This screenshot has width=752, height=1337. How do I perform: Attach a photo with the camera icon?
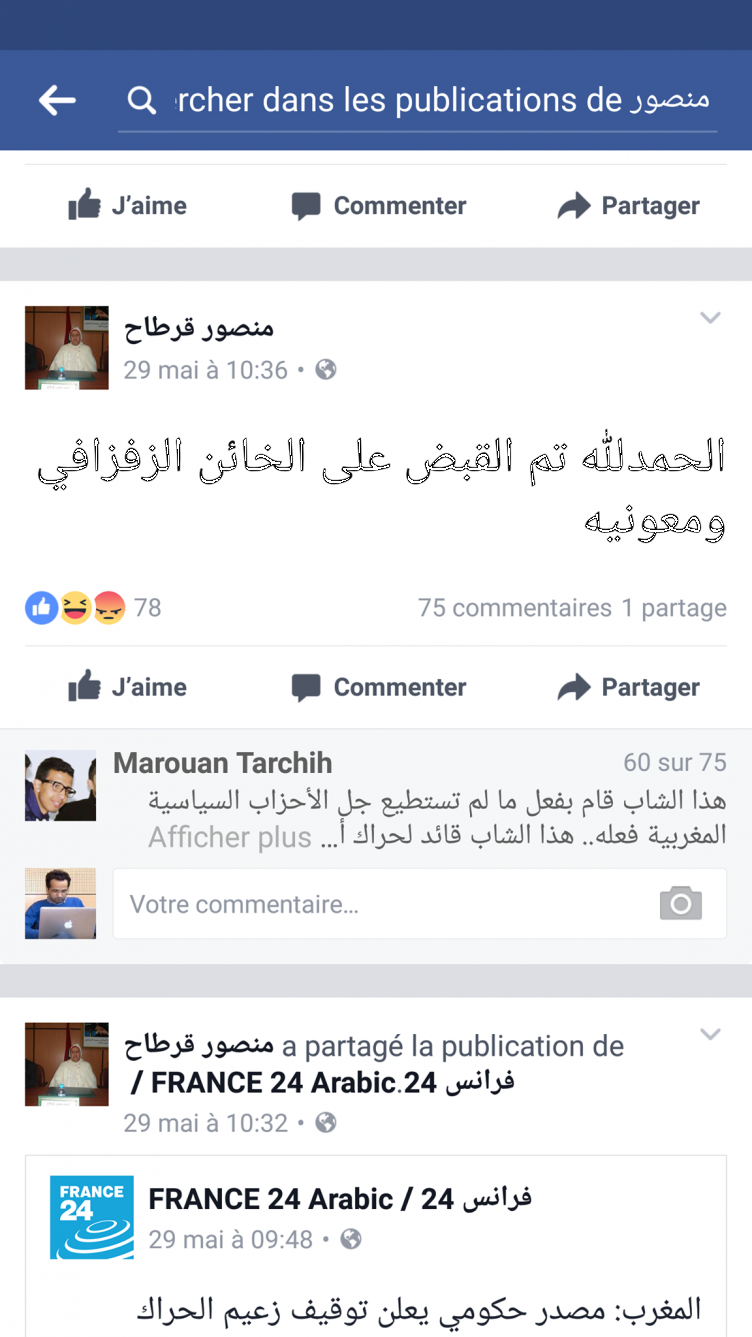[x=680, y=903]
